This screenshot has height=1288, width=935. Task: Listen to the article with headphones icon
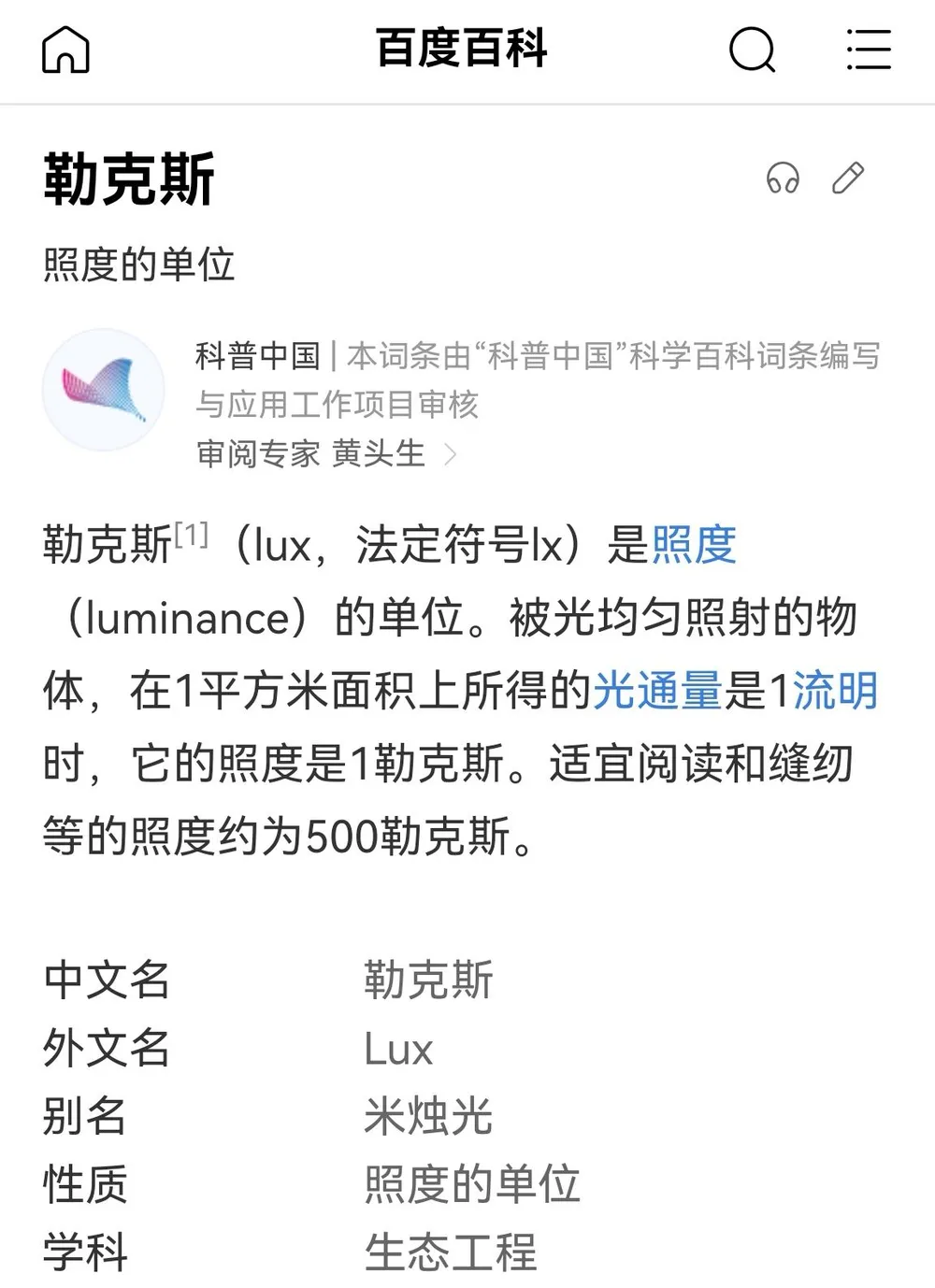783,178
